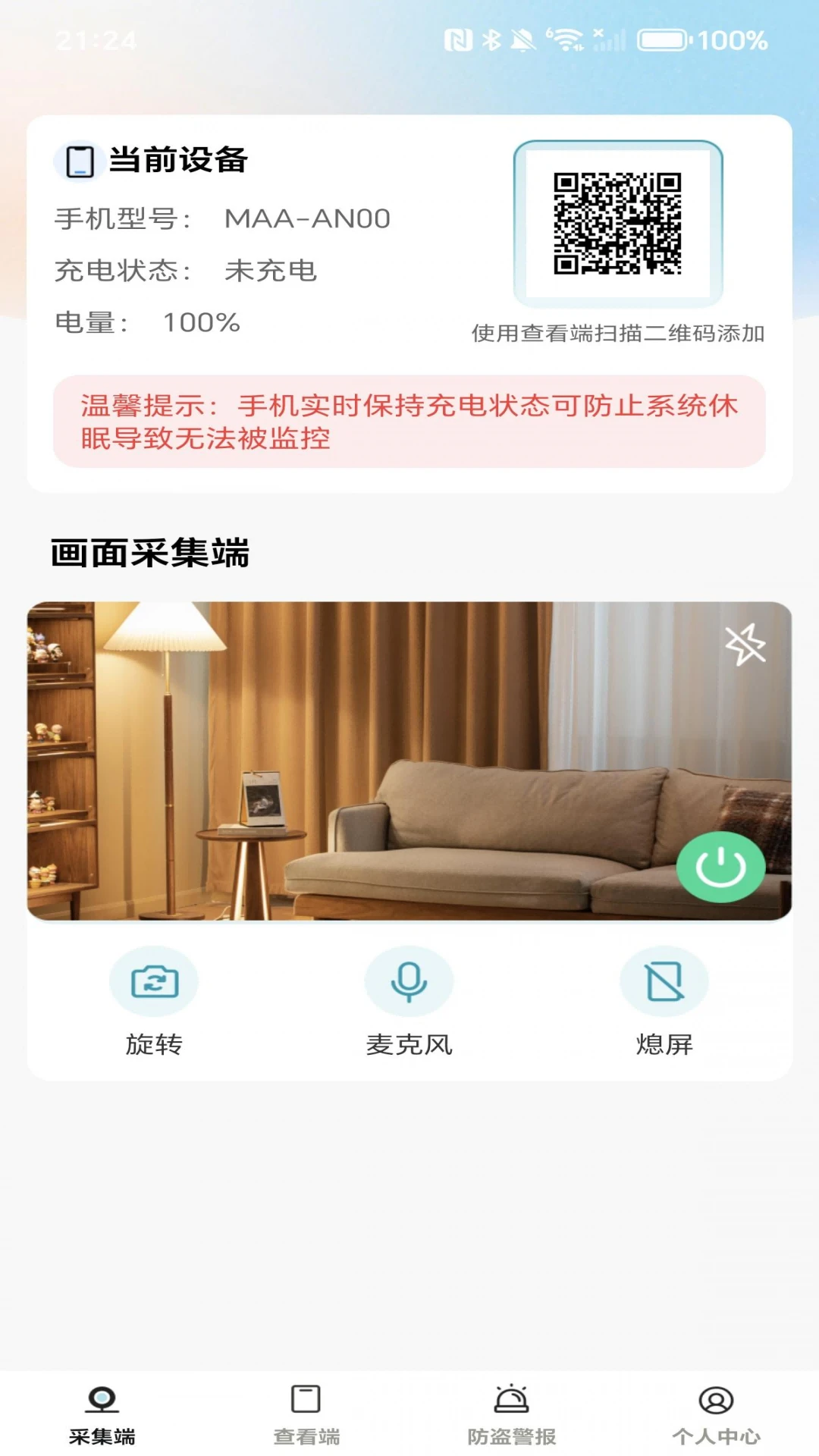Toggle the flash icon on camera preview
Viewport: 819px width, 1456px height.
[x=745, y=645]
